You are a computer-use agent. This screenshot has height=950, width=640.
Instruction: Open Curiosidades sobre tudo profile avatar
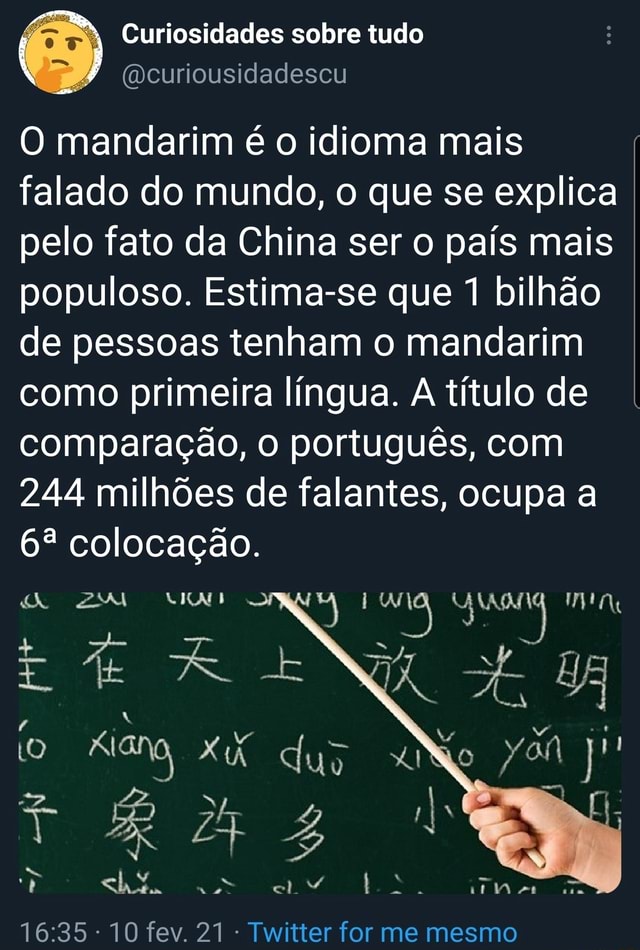pyautogui.click(x=62, y=52)
